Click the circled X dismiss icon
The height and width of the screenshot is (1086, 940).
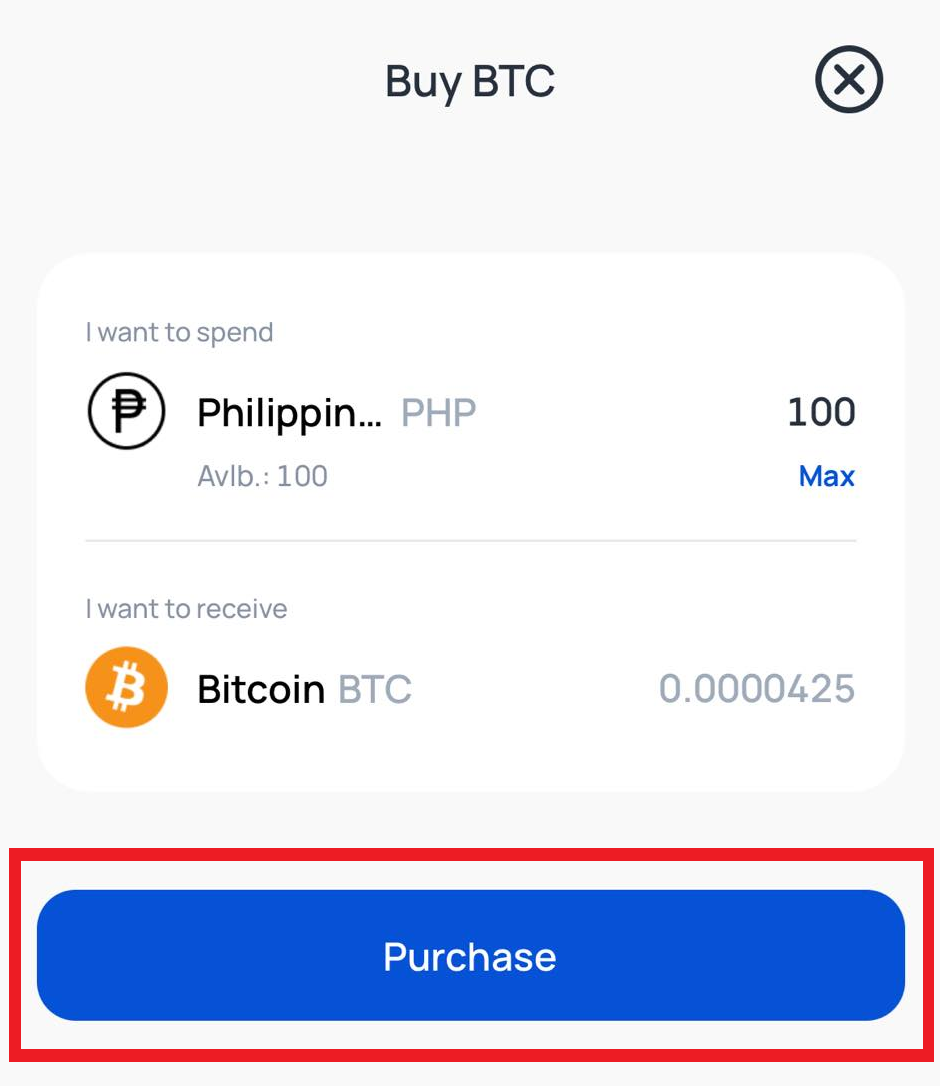tap(848, 80)
